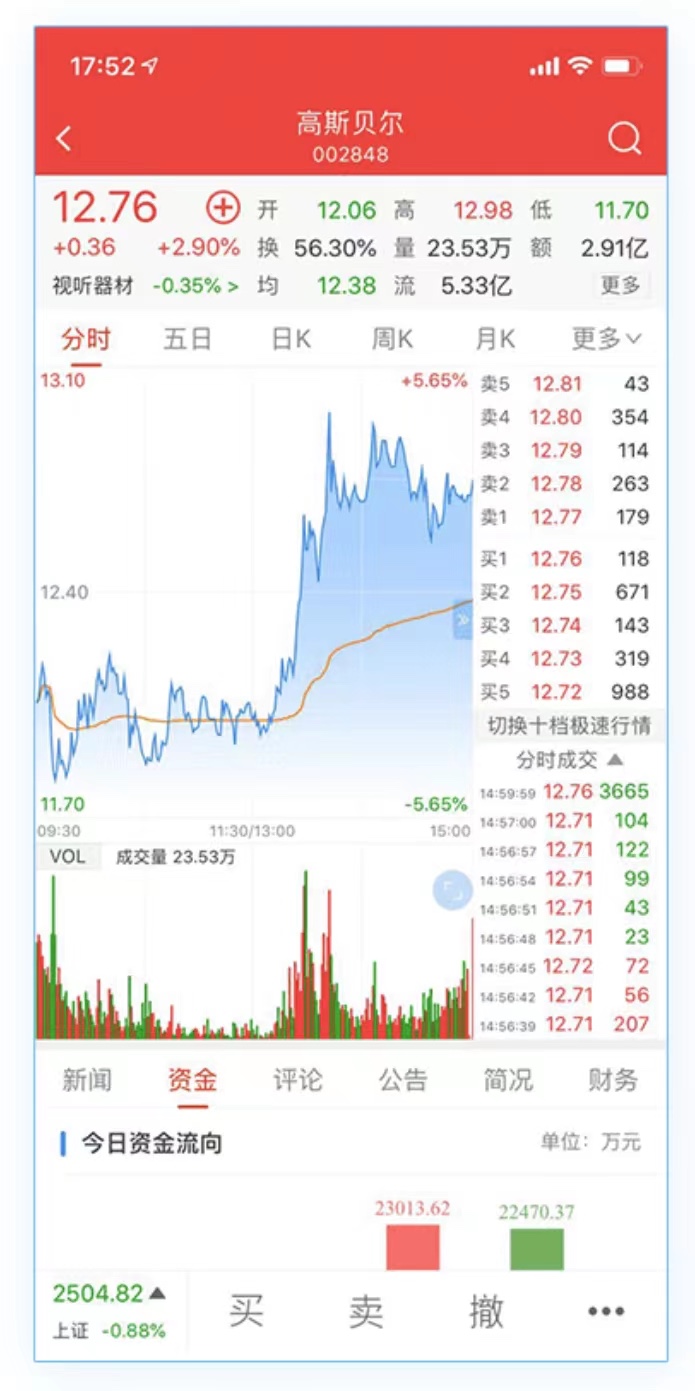Add 高斯贝尔 to watchlist with plus icon

pos(223,209)
